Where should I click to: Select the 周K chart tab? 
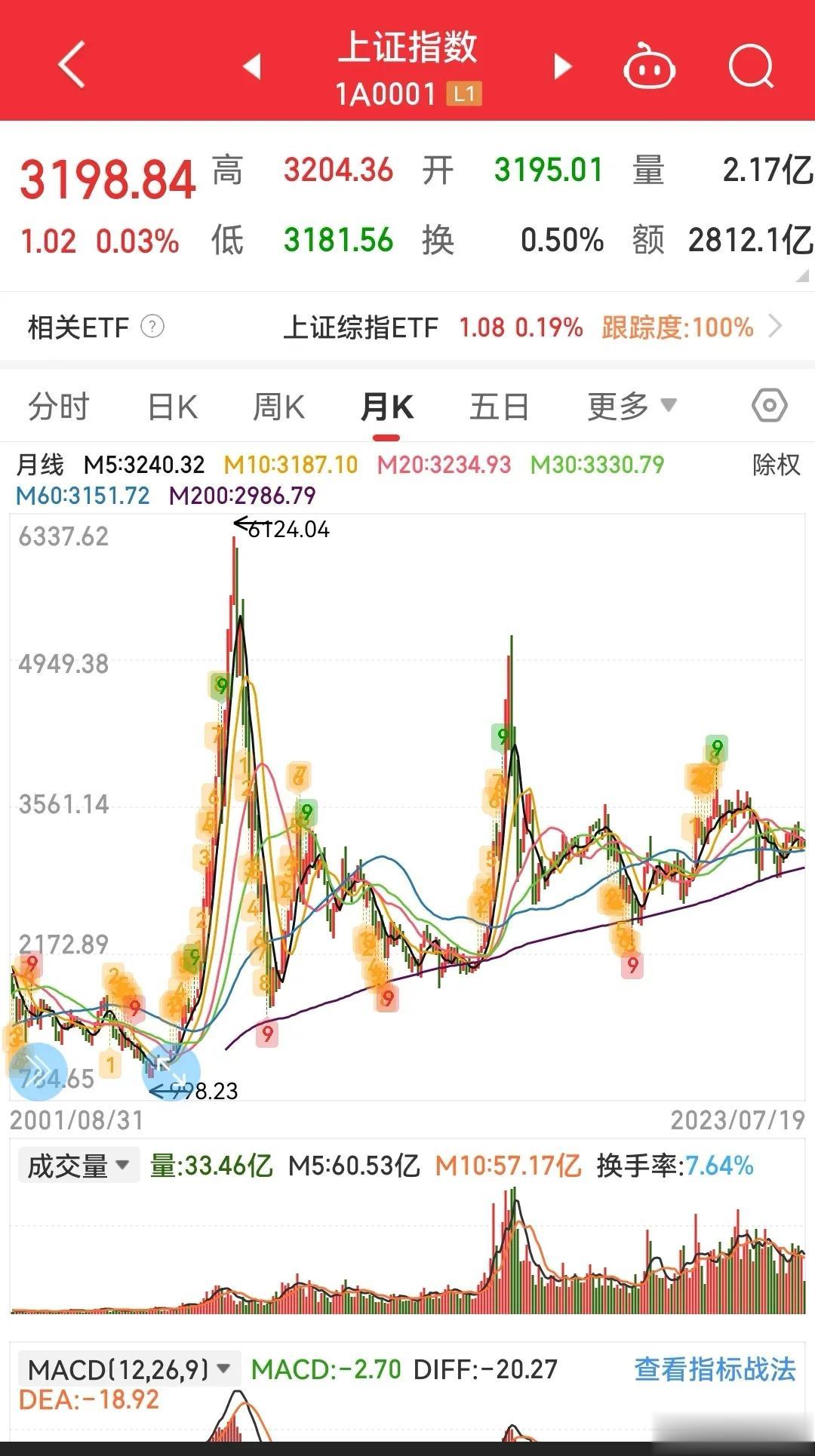278,407
